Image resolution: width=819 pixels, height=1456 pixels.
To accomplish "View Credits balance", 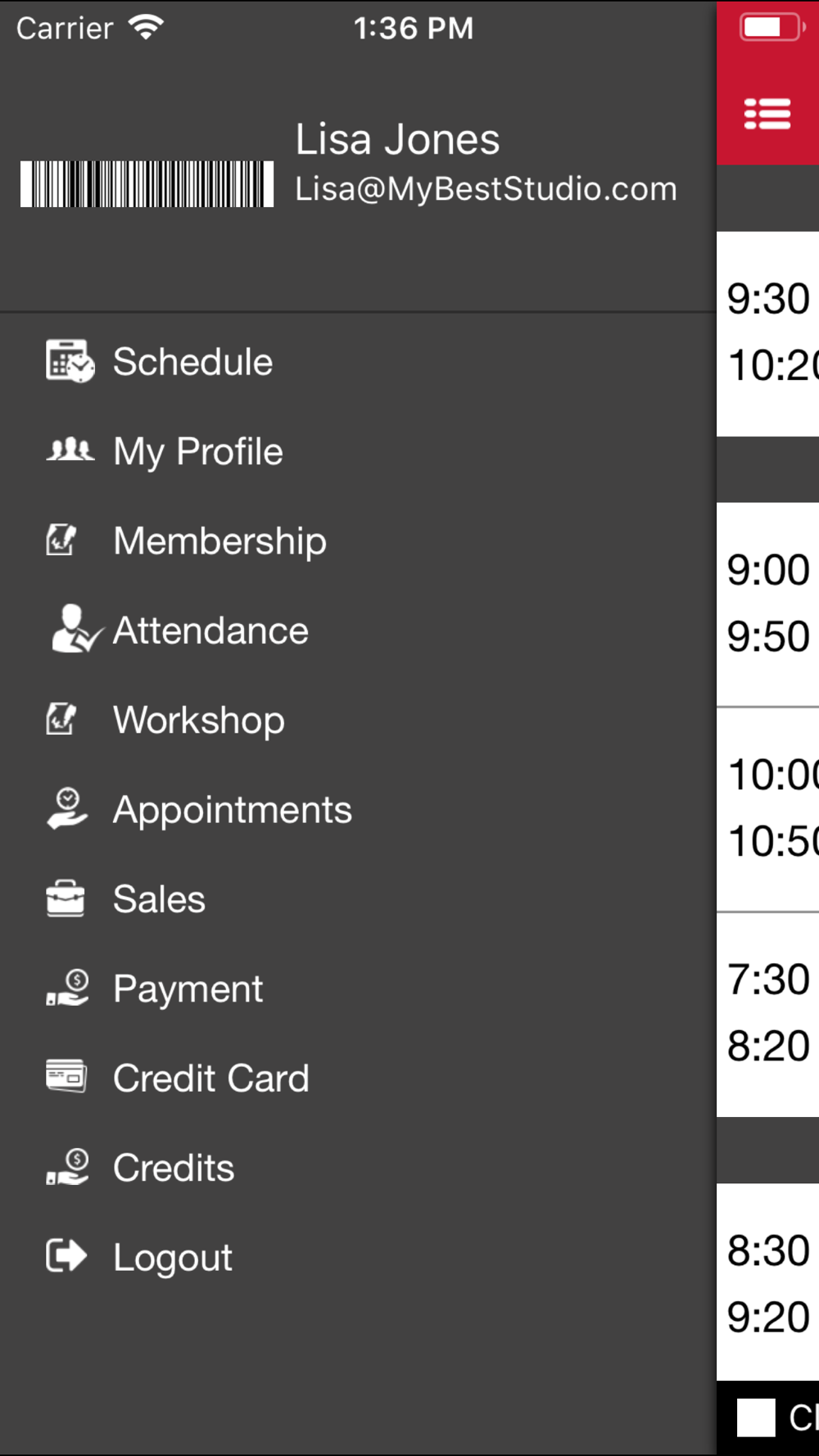I will 358,1168.
